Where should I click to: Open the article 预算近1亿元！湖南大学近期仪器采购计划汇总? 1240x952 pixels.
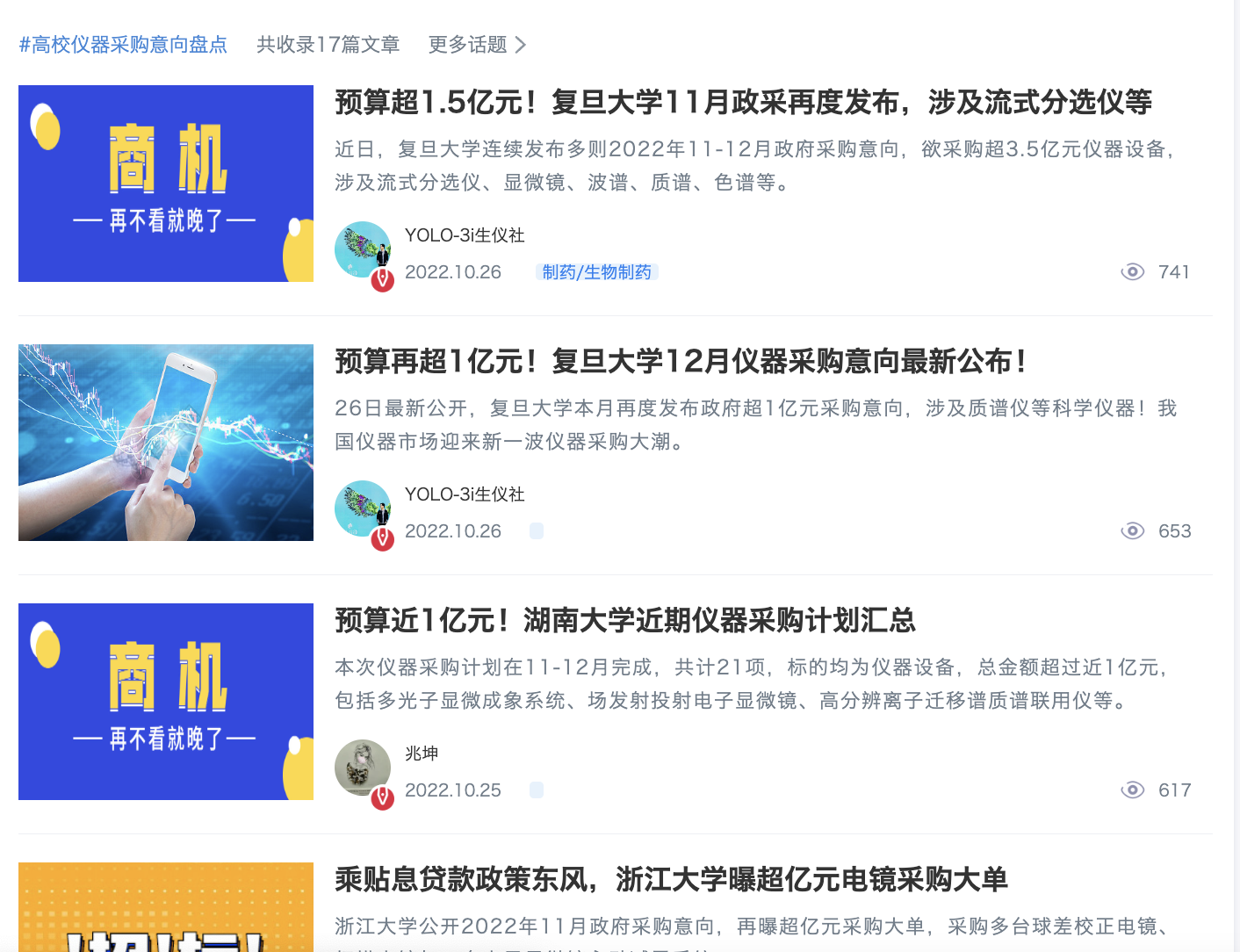[x=624, y=621]
